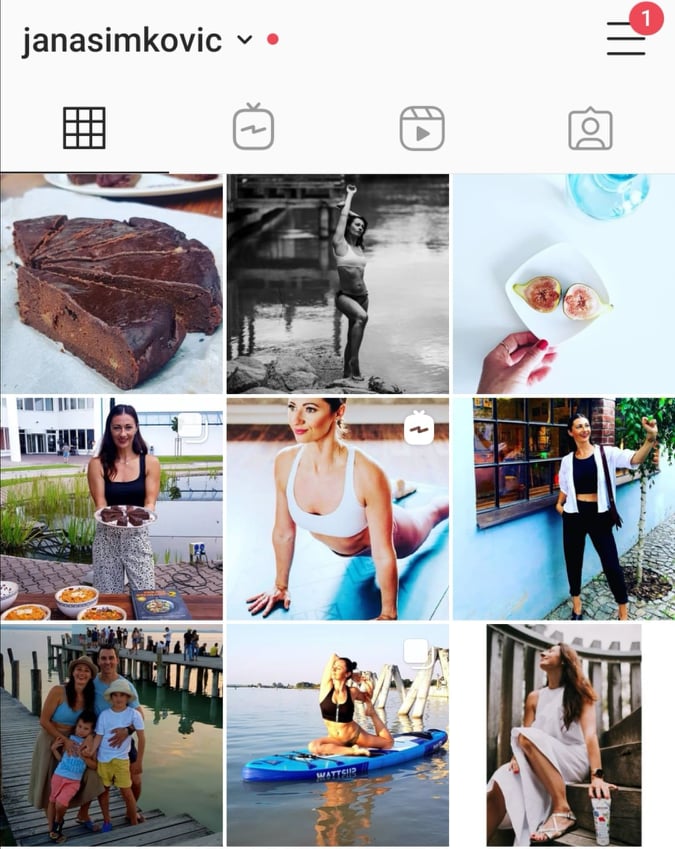Switch to the IGTV videos tab
Image resolution: width=675 pixels, height=849 pixels.
pos(253,128)
